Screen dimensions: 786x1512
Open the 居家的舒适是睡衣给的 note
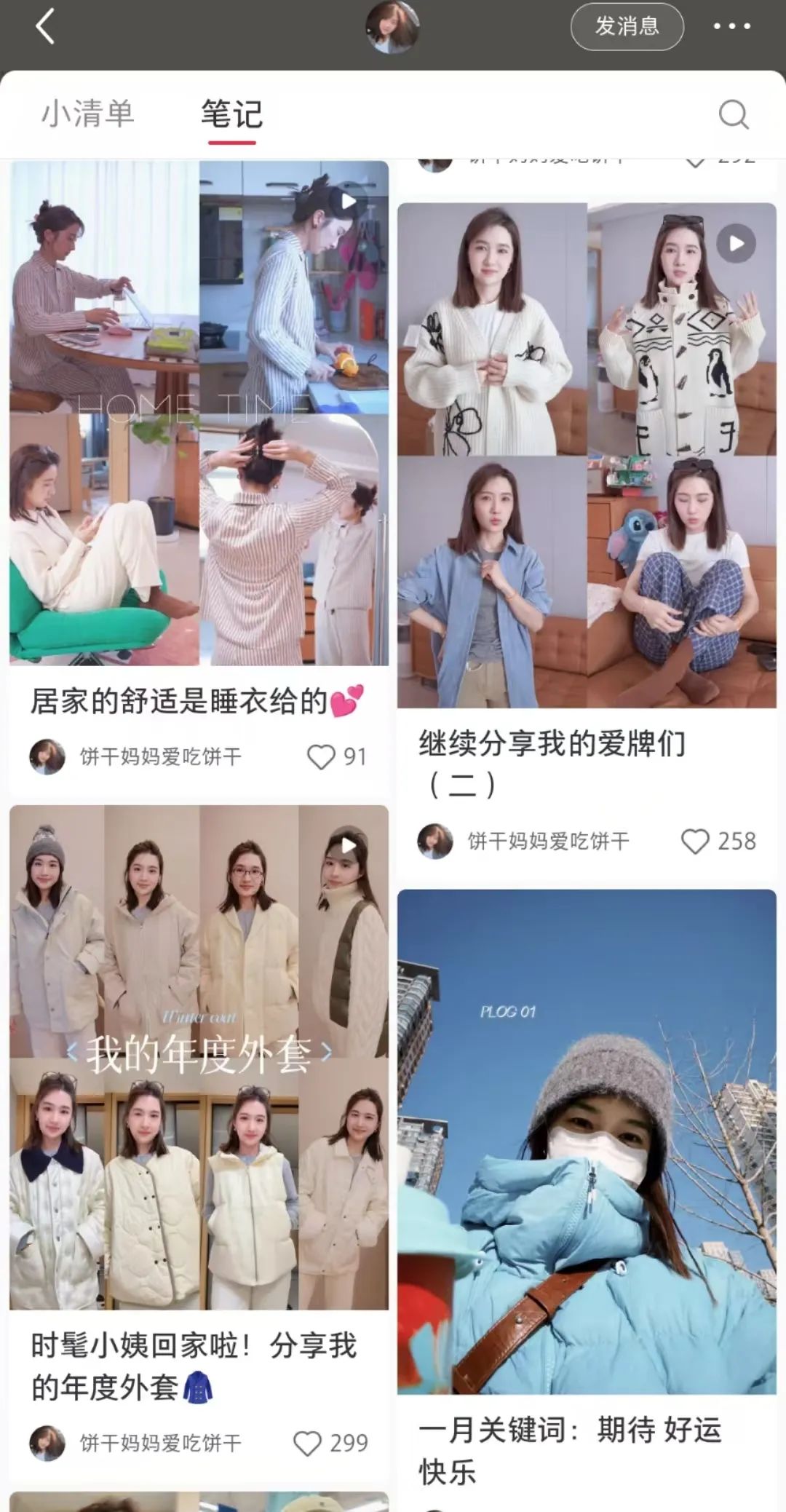point(199,413)
